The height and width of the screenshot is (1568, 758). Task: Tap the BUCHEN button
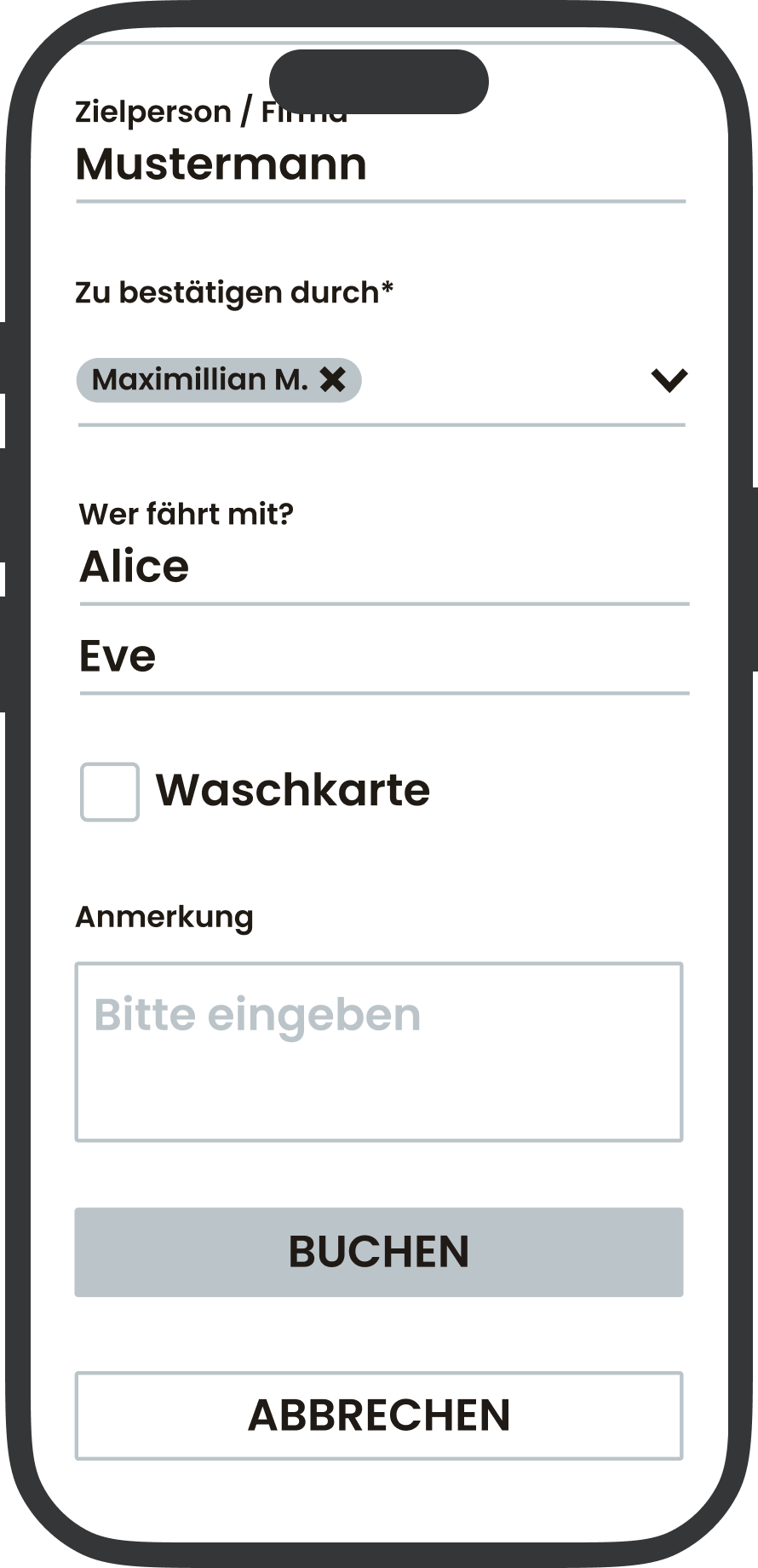379,1252
